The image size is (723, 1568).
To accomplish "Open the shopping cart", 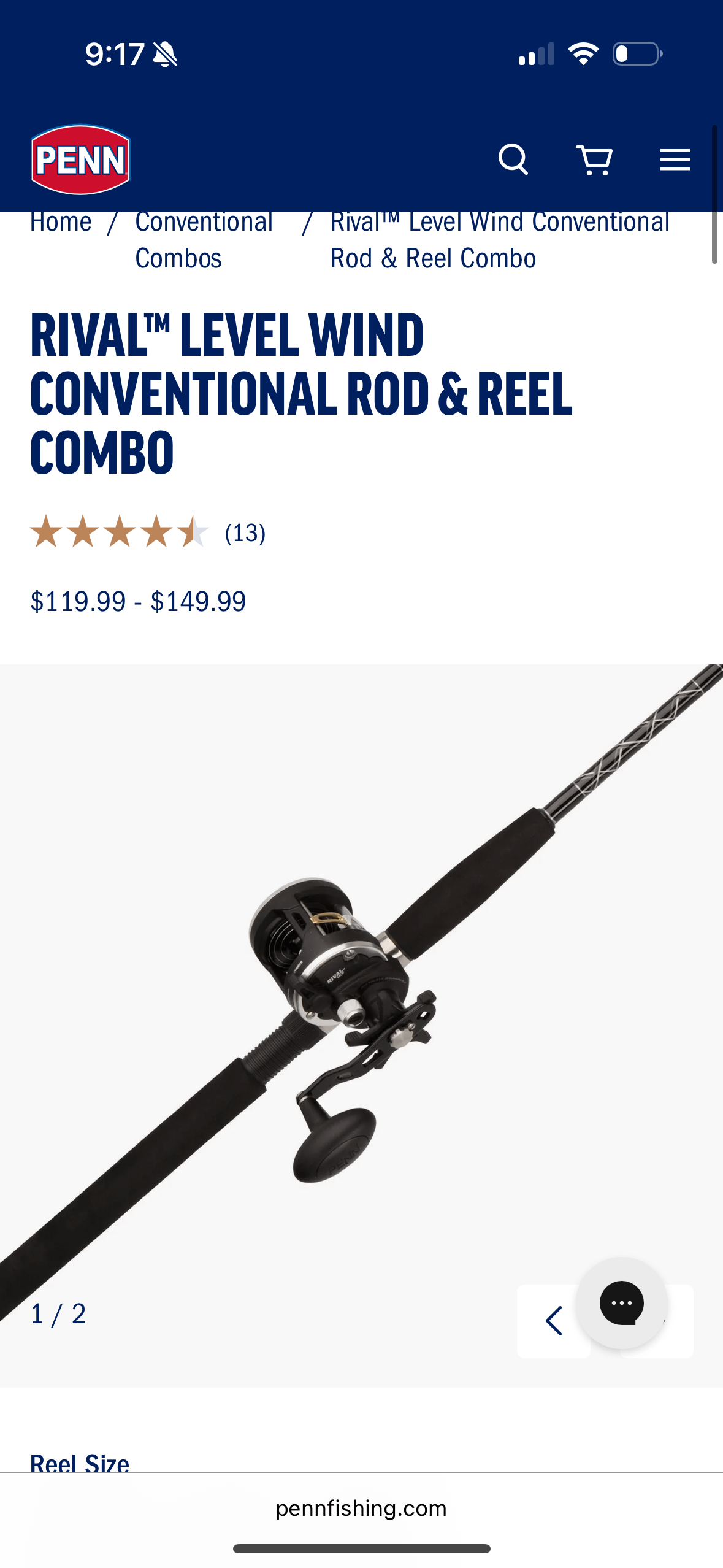I will click(594, 160).
